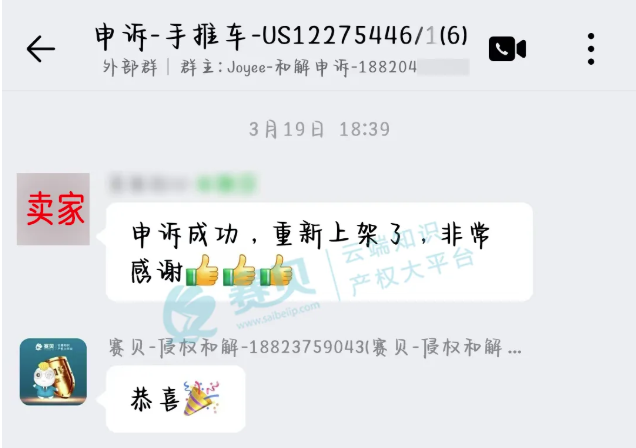Go back from the group chat
The width and height of the screenshot is (636, 448).
40,48
